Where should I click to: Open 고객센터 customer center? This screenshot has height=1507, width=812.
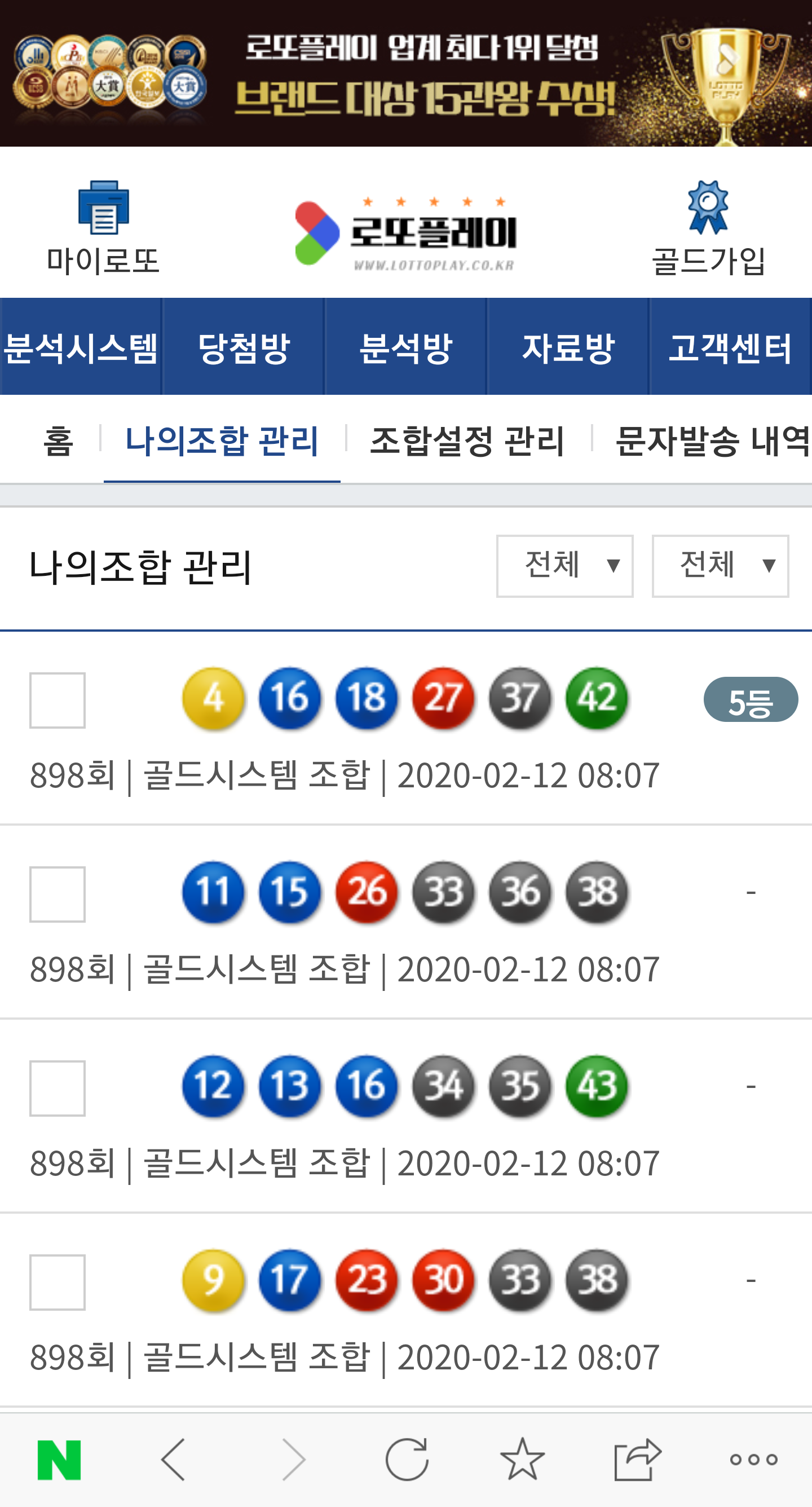pyautogui.click(x=730, y=347)
